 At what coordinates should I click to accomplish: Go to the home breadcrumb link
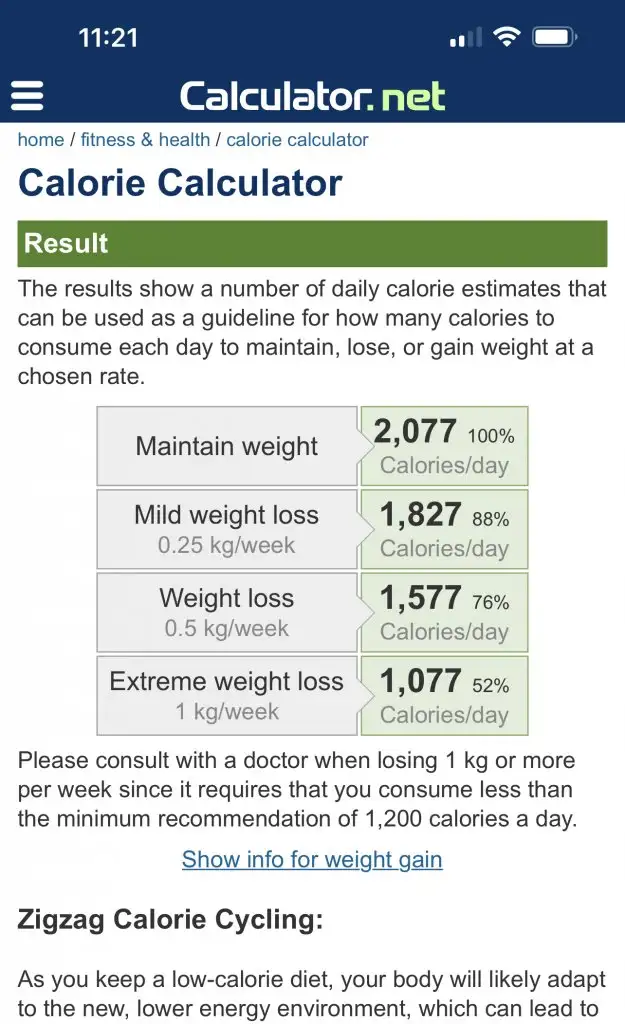tap(40, 140)
